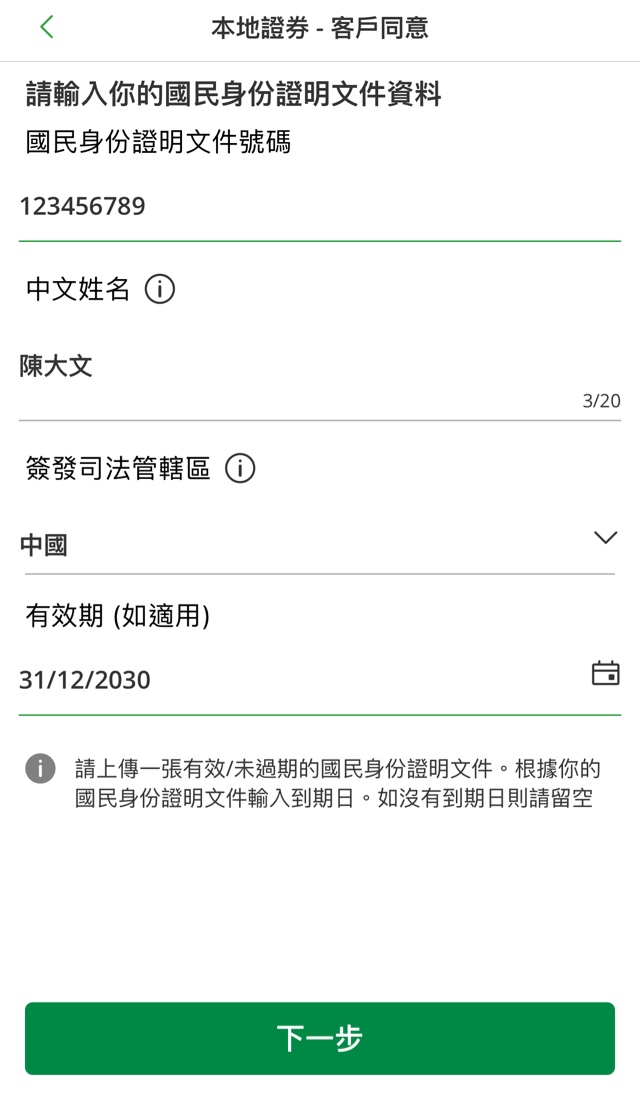
Task: Go back using the green arrow
Action: click(x=46, y=28)
